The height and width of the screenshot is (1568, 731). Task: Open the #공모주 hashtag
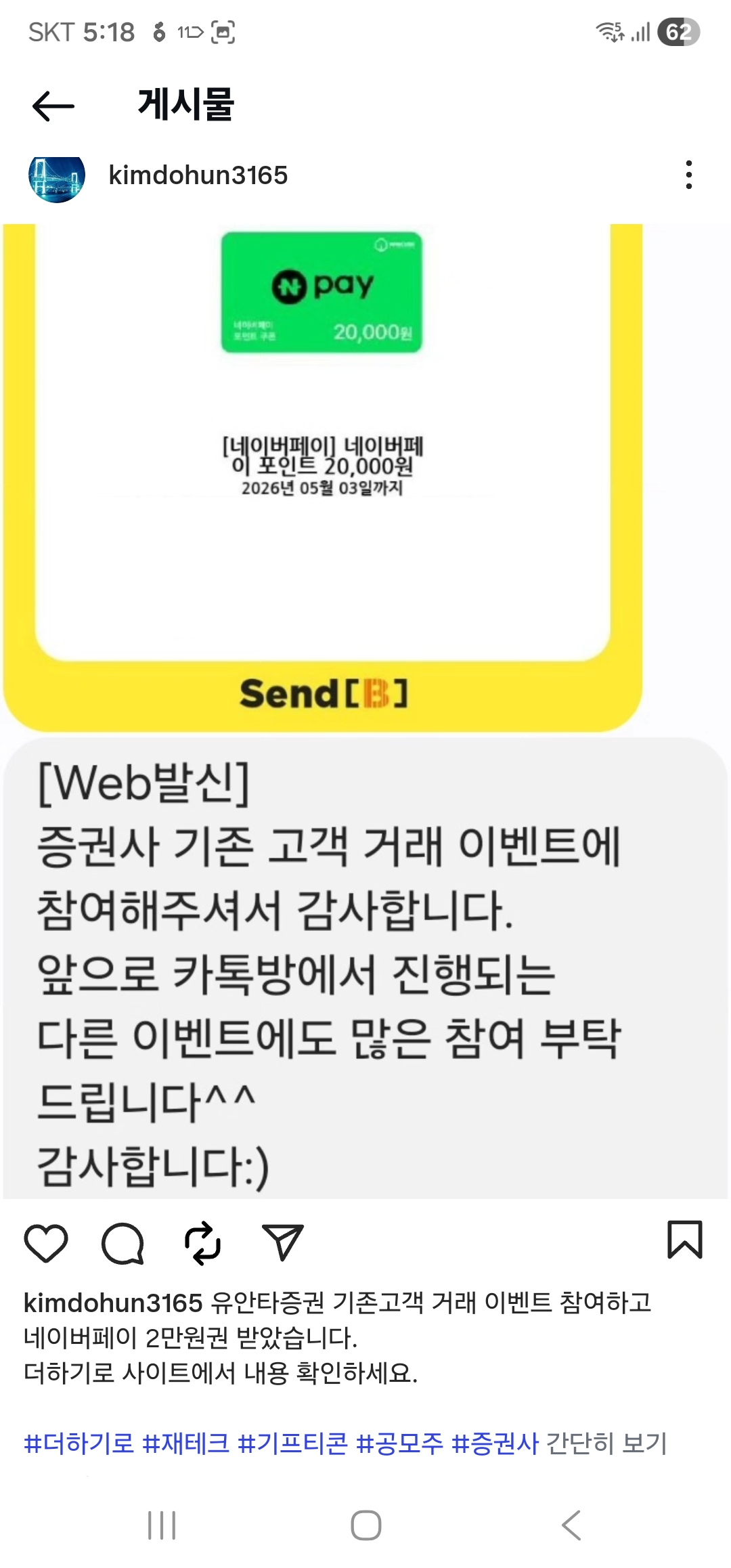(x=399, y=1443)
